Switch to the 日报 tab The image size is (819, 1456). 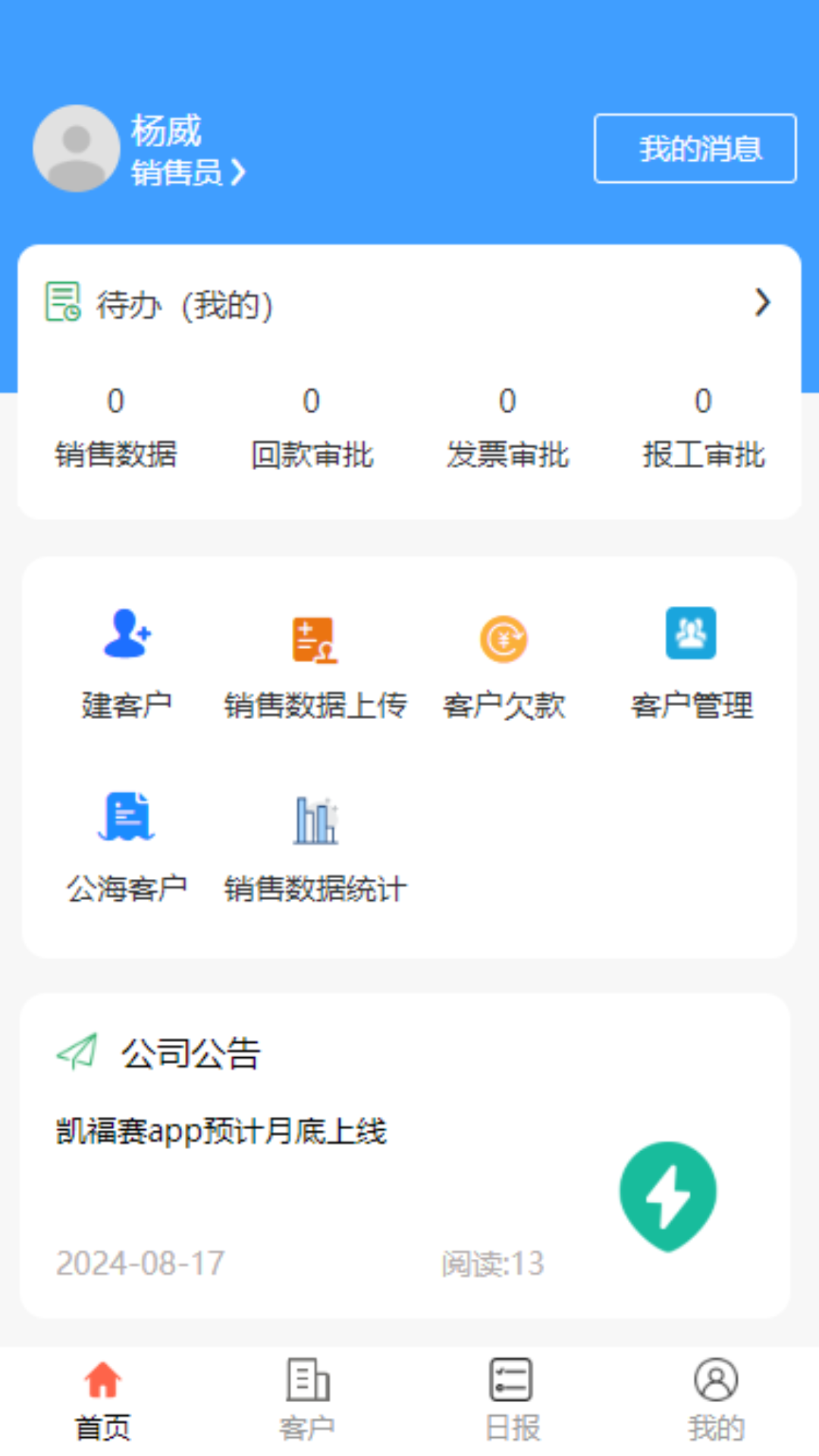point(512,1400)
